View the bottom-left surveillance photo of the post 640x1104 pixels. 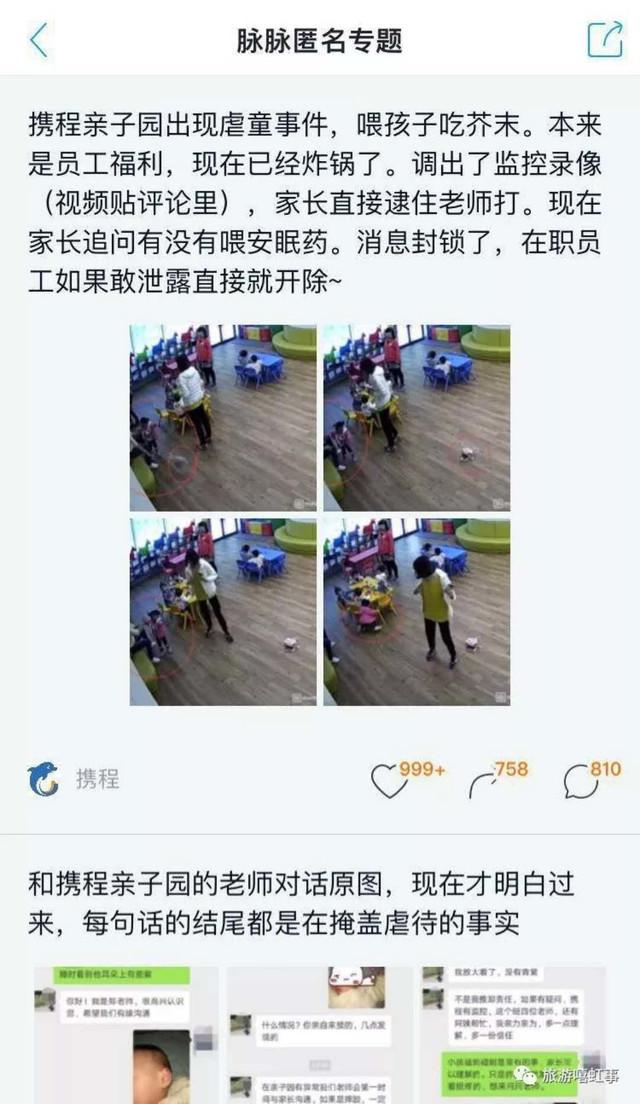point(222,611)
